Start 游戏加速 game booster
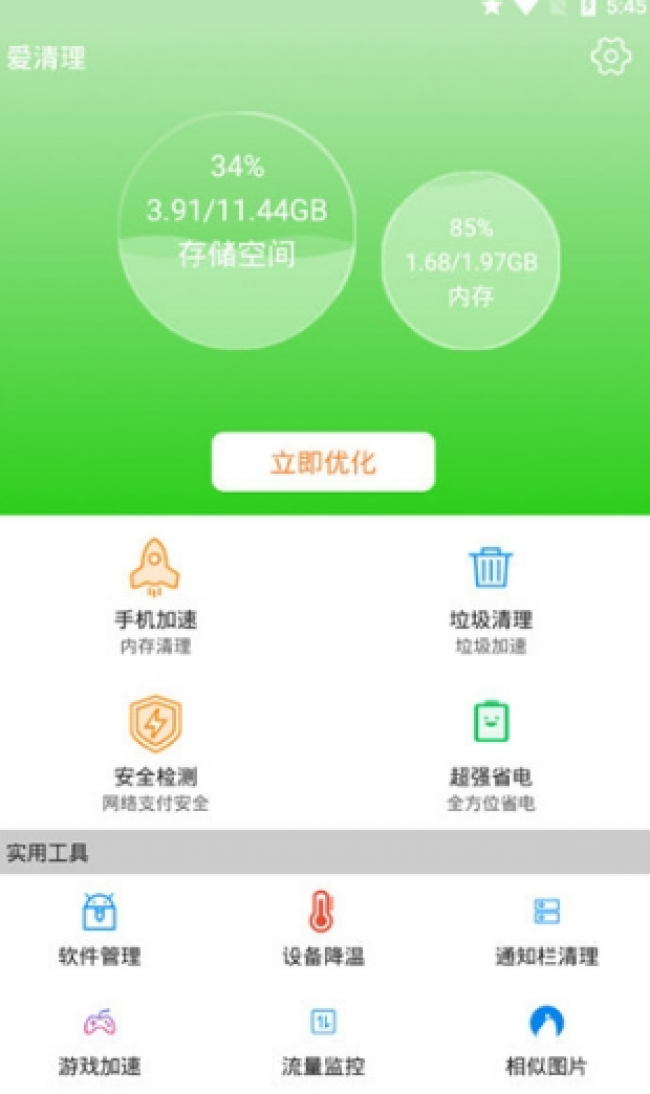Screen dimensions: 650x1094 click(99, 1038)
